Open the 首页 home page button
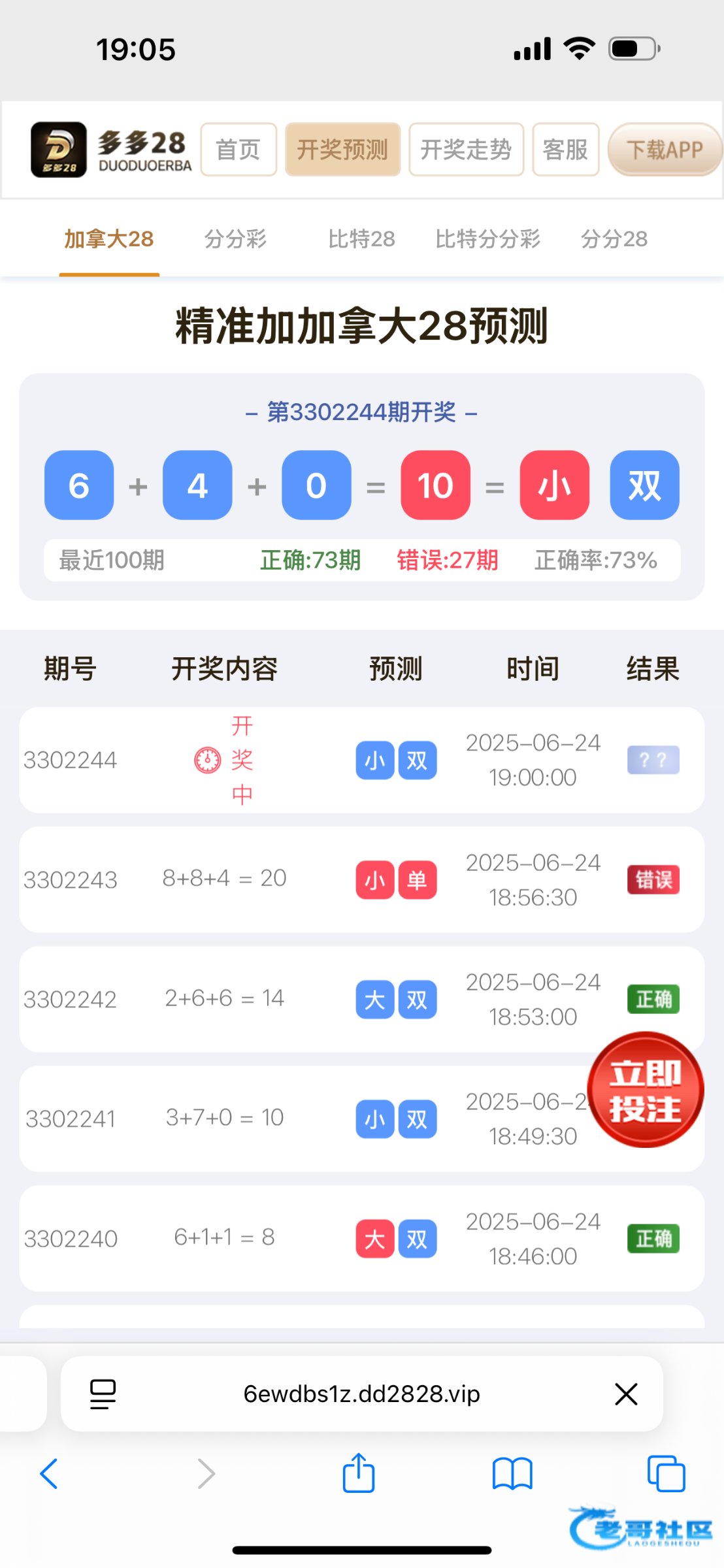 point(239,150)
